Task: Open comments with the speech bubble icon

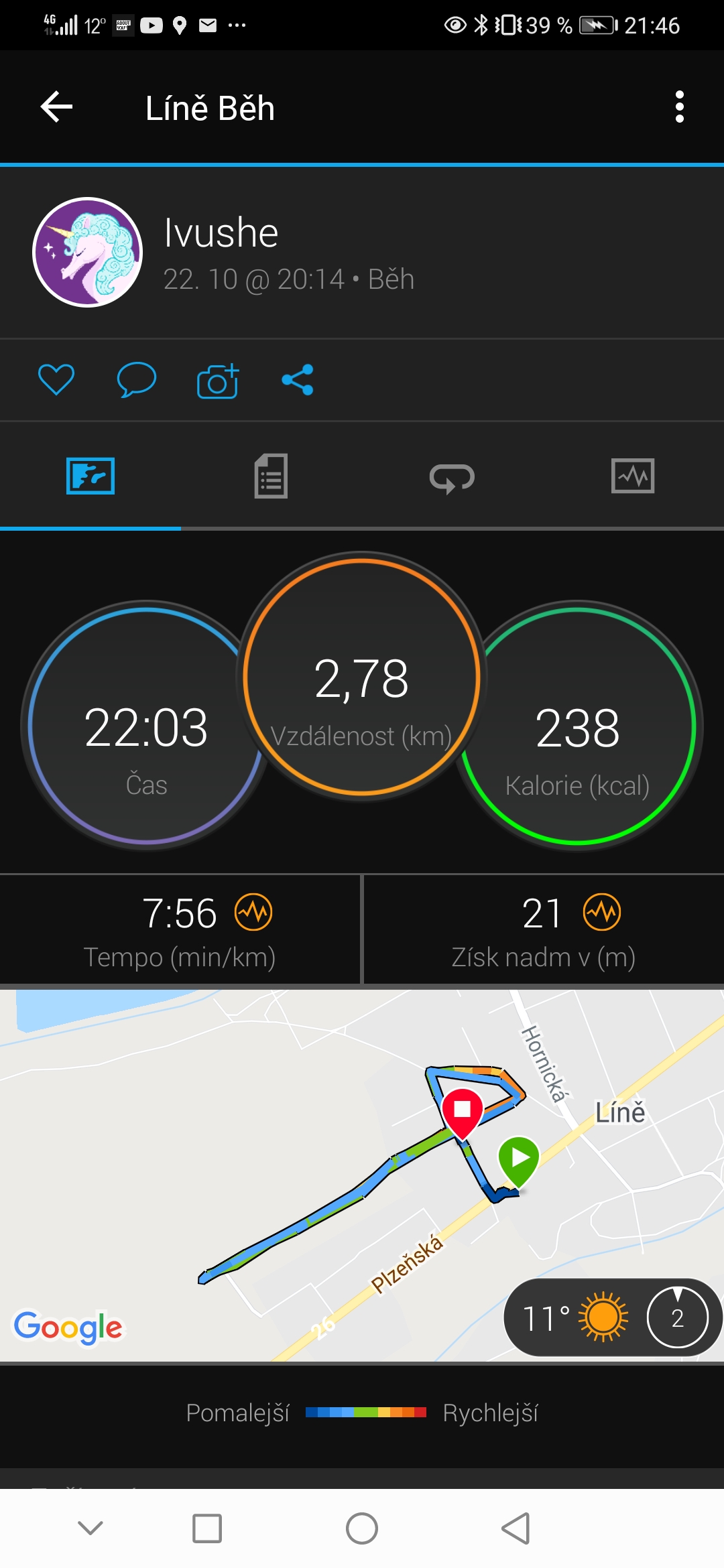Action: coord(137,380)
